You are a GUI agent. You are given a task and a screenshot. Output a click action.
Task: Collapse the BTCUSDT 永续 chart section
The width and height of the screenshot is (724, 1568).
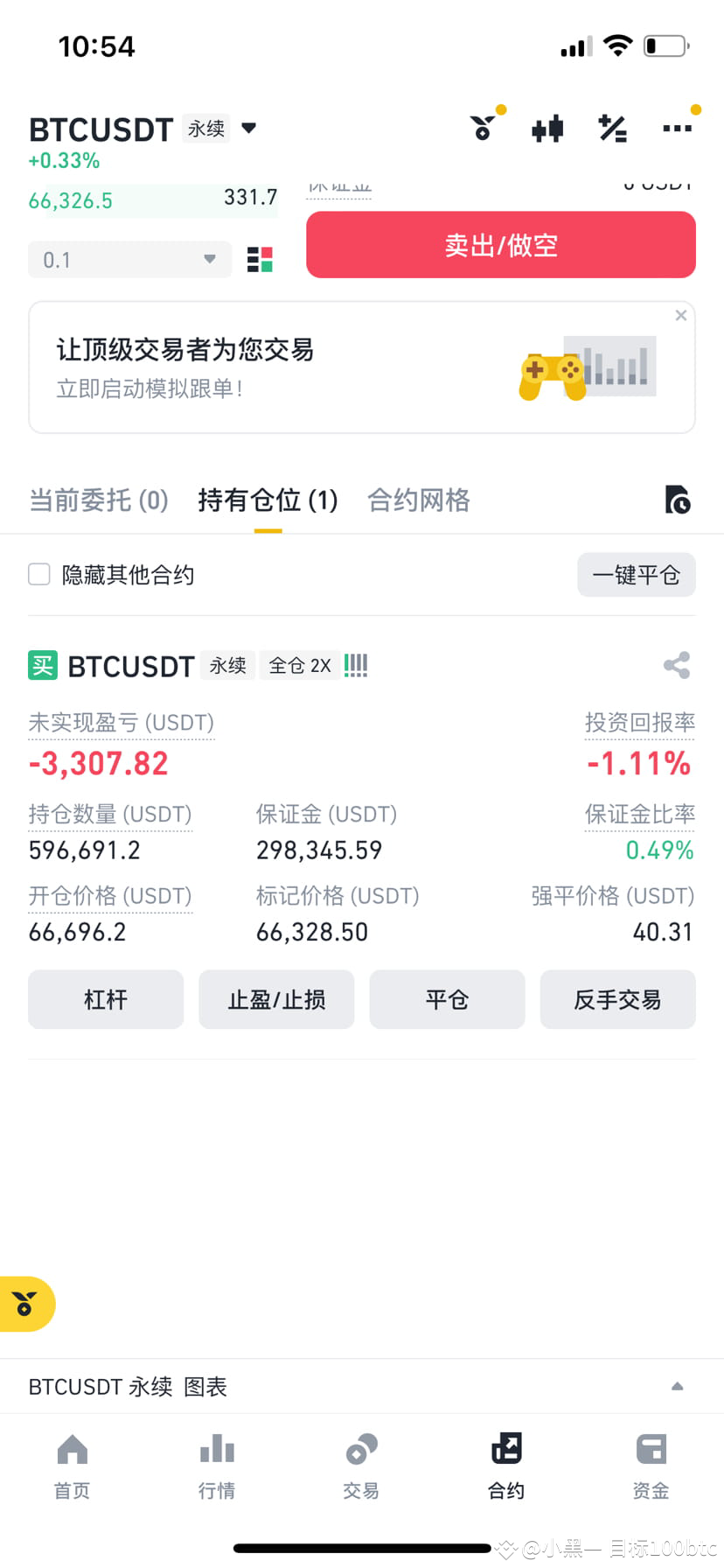pos(677,1386)
